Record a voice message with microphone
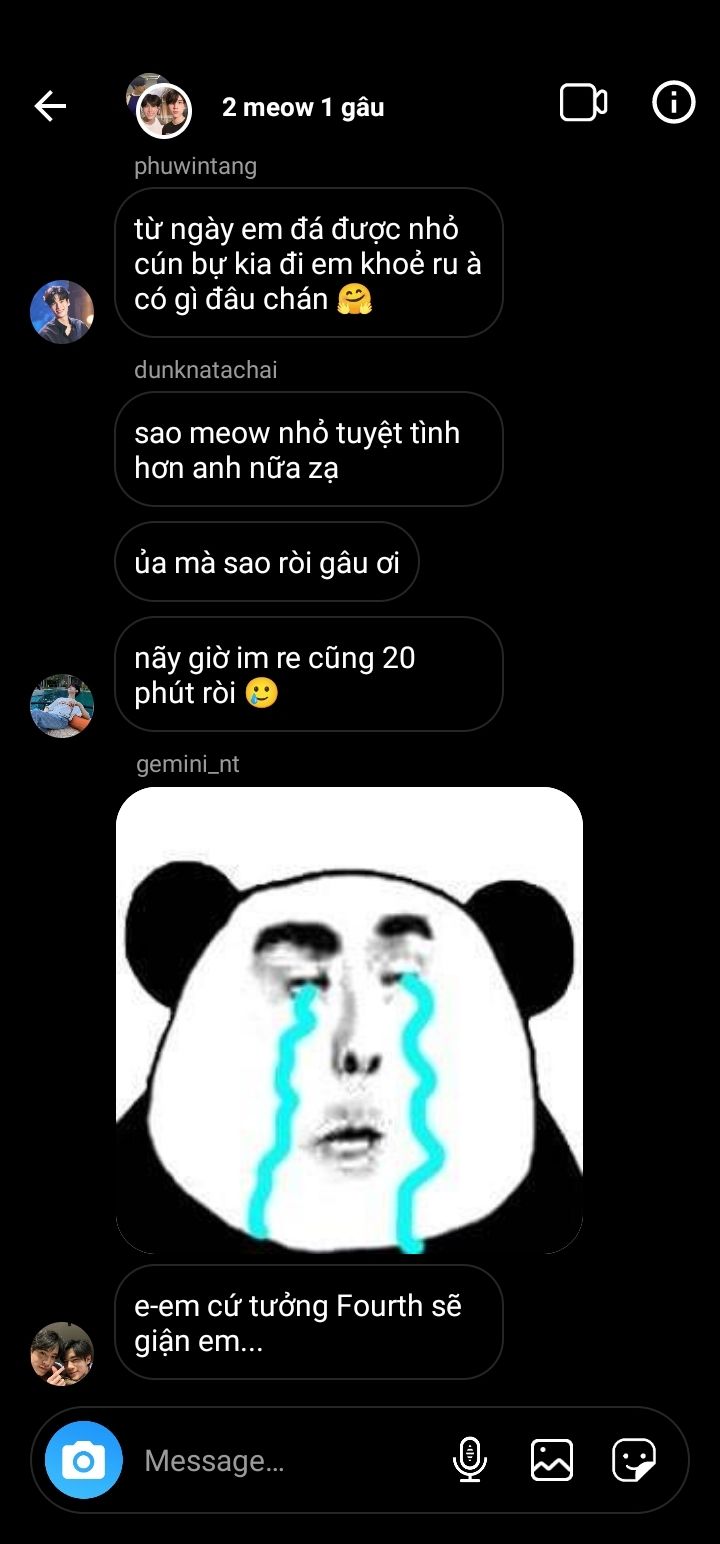This screenshot has height=1544, width=720. [x=469, y=1460]
